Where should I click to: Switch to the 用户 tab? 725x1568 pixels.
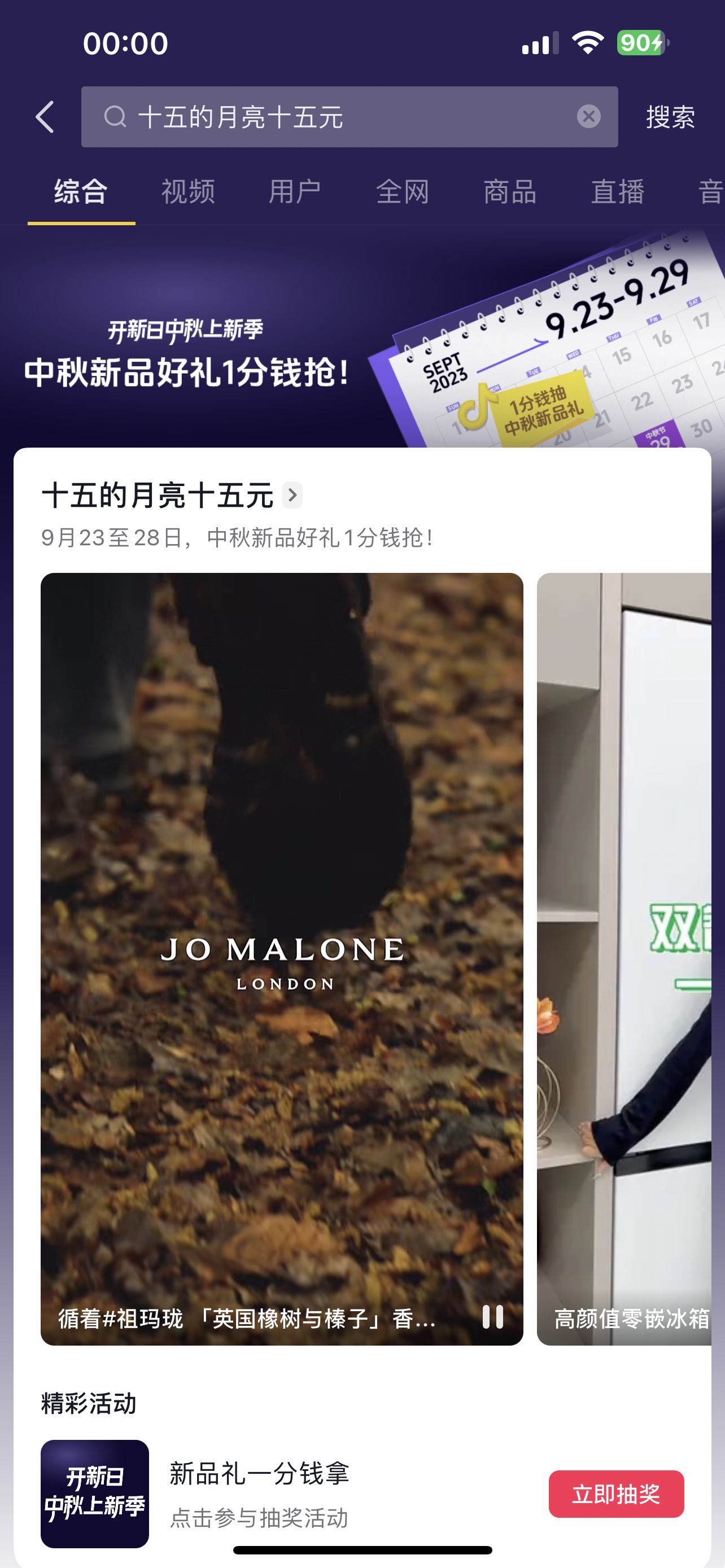295,192
